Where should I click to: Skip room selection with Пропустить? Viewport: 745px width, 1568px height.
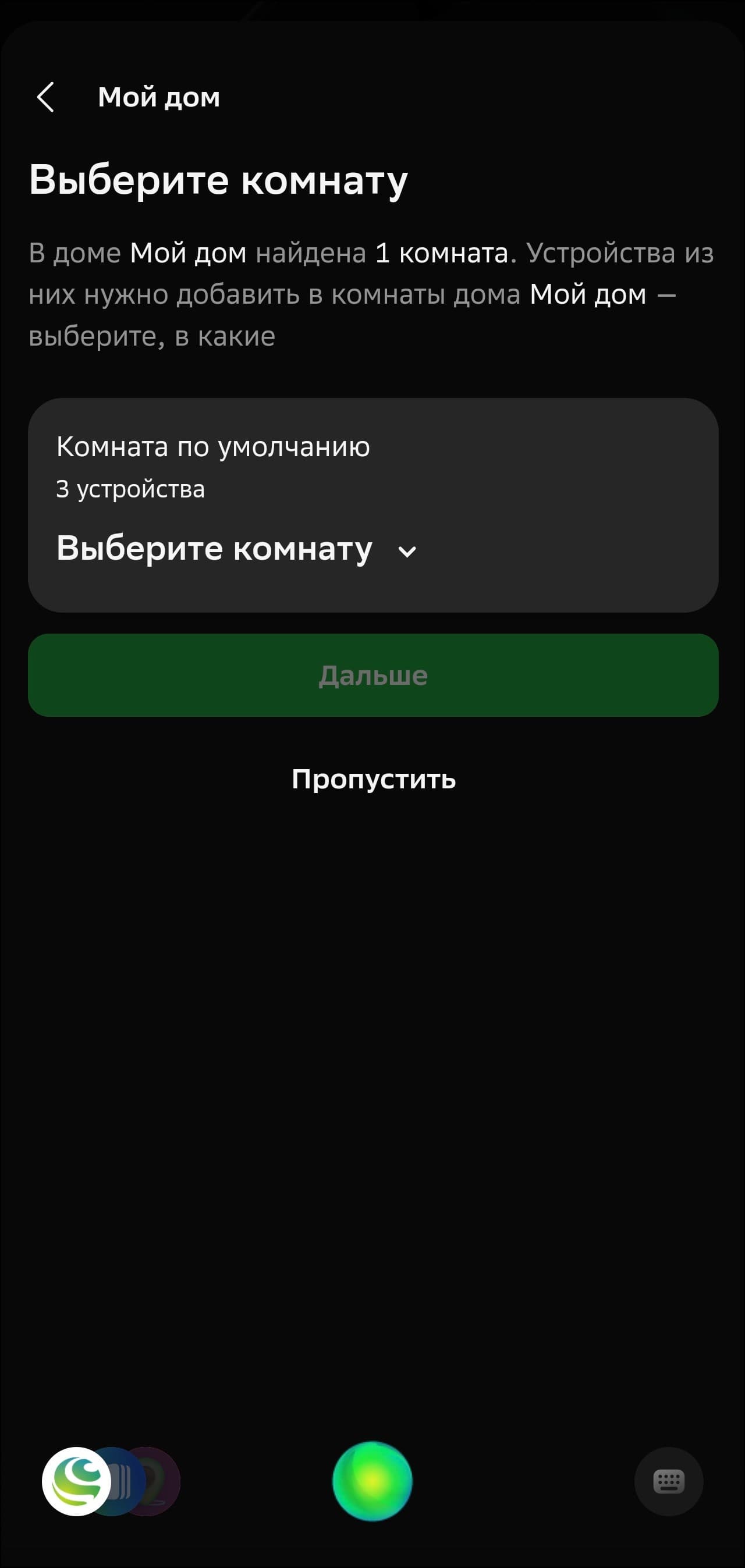pyautogui.click(x=373, y=779)
